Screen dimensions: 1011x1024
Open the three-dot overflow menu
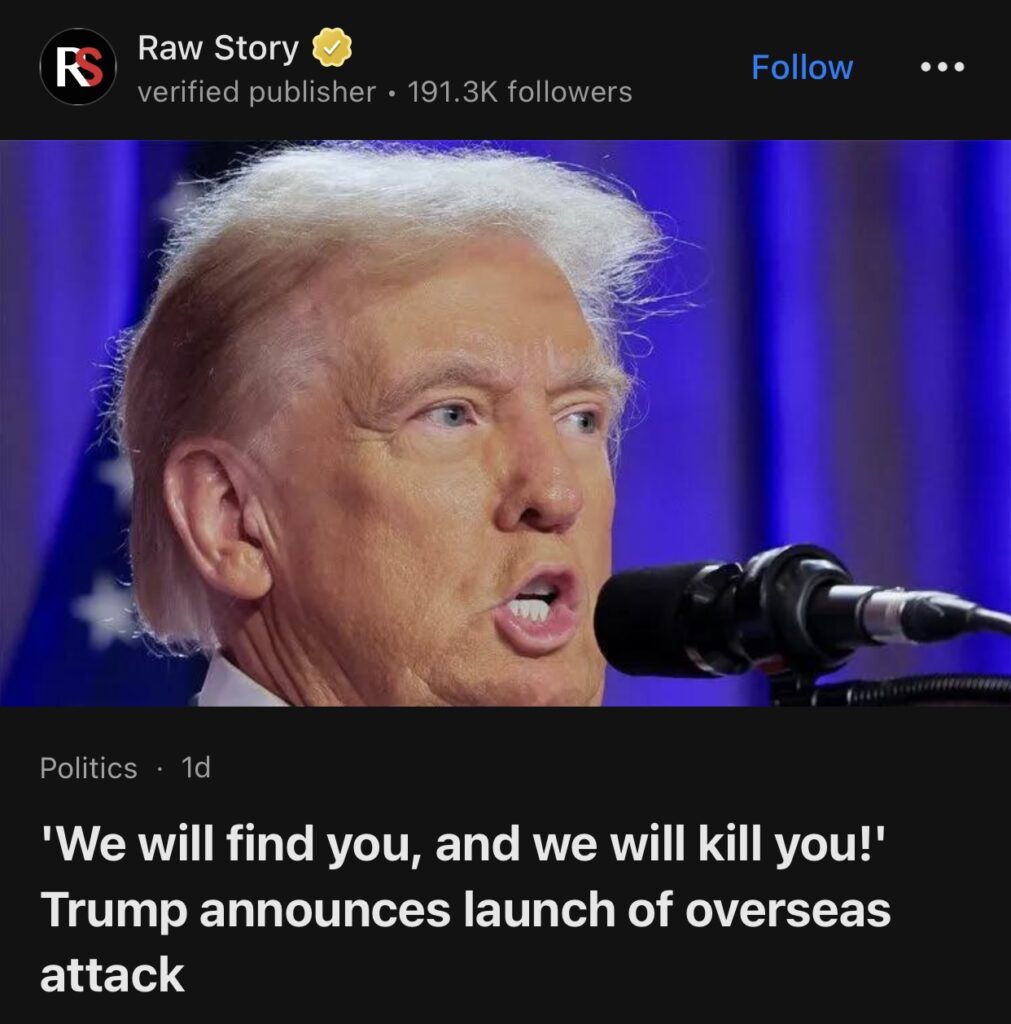(x=942, y=68)
